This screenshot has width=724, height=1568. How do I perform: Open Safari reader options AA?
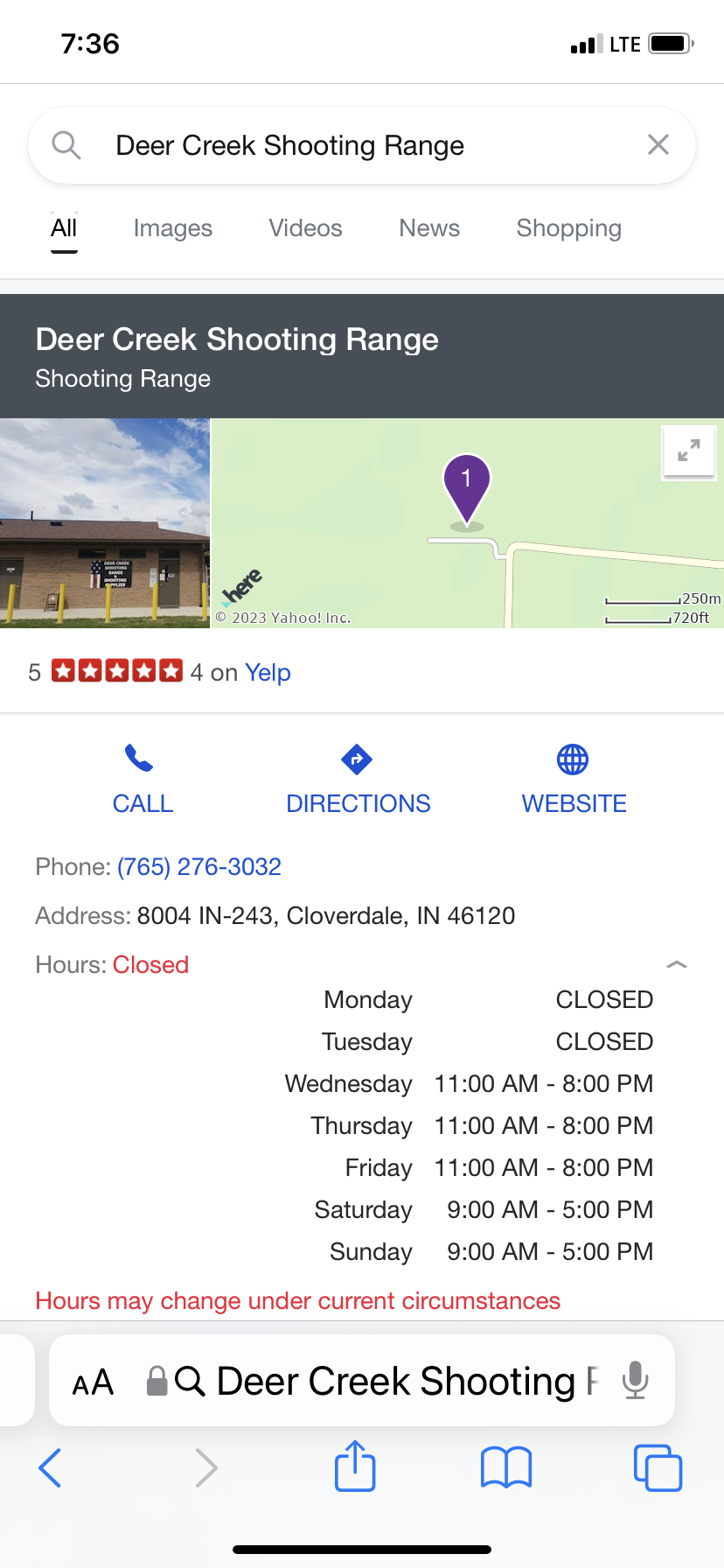[93, 1382]
